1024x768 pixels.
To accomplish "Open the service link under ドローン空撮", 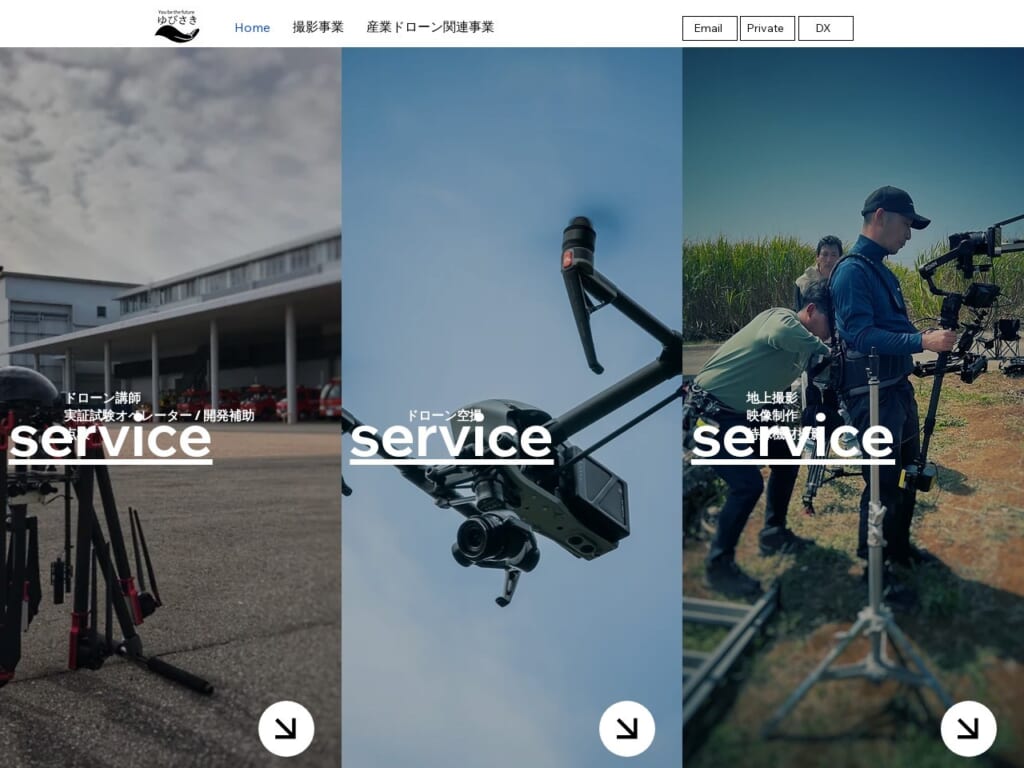I will click(x=451, y=440).
